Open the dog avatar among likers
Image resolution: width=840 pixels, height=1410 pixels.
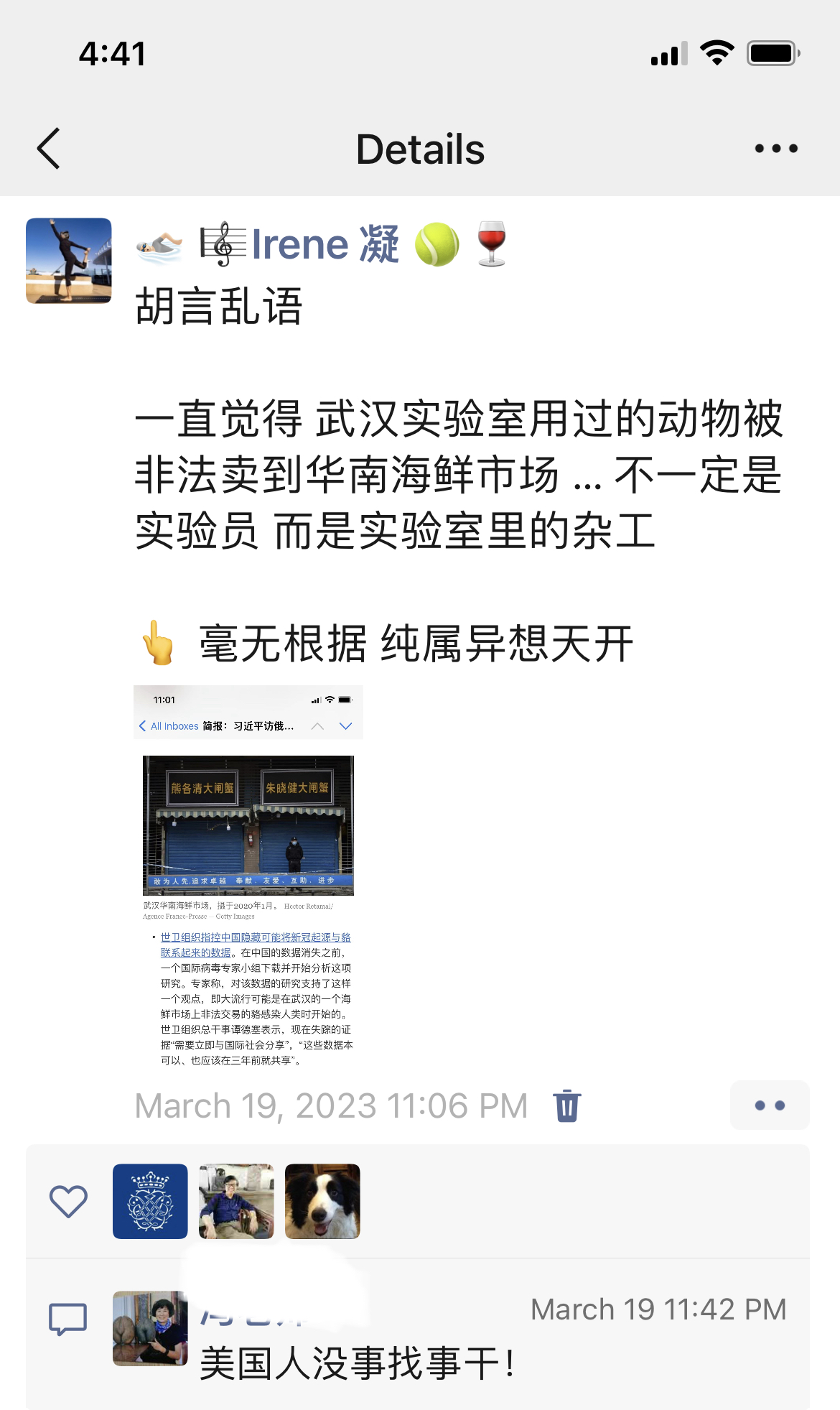click(x=322, y=1201)
